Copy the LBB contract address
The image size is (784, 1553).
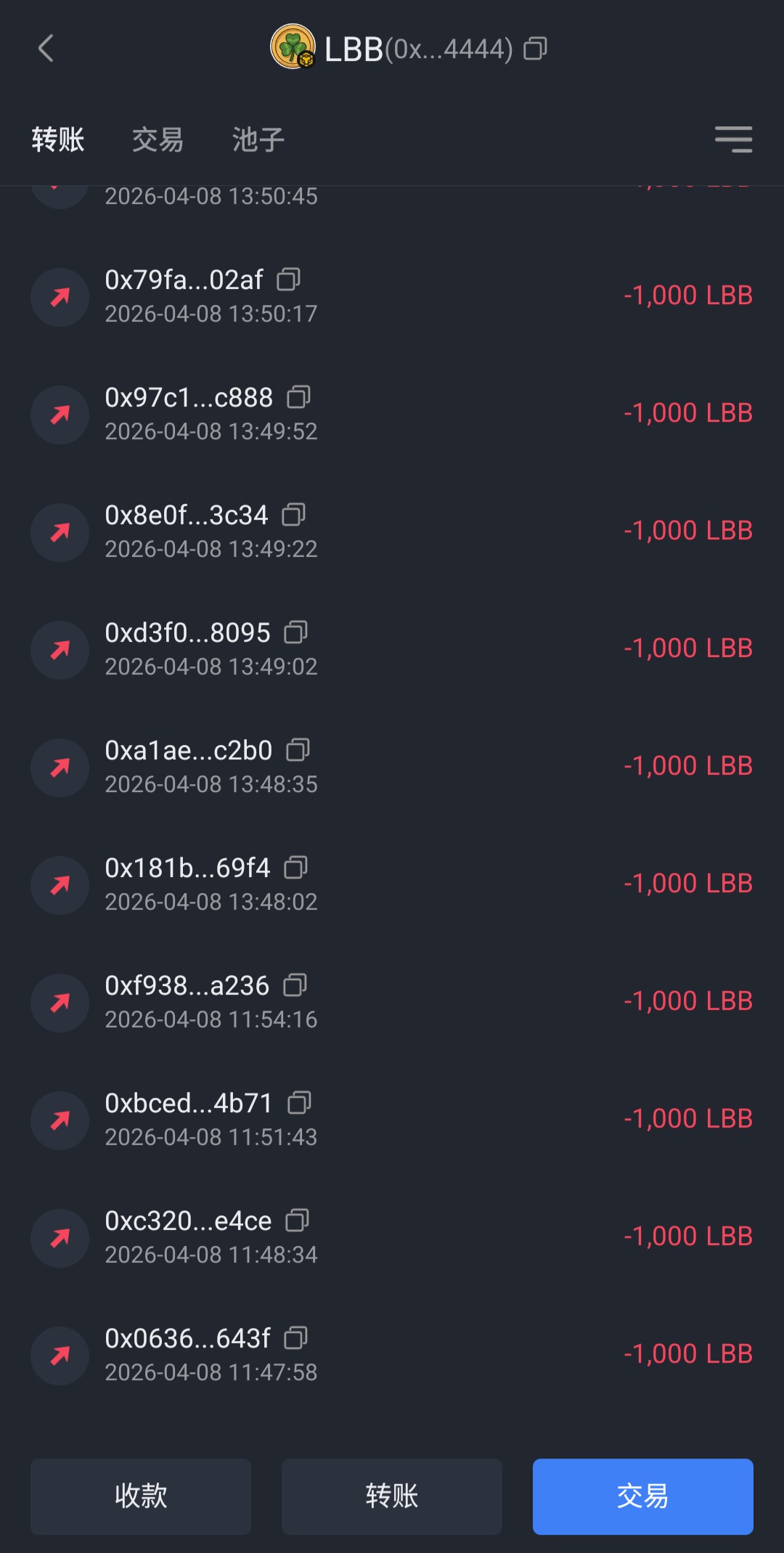535,49
